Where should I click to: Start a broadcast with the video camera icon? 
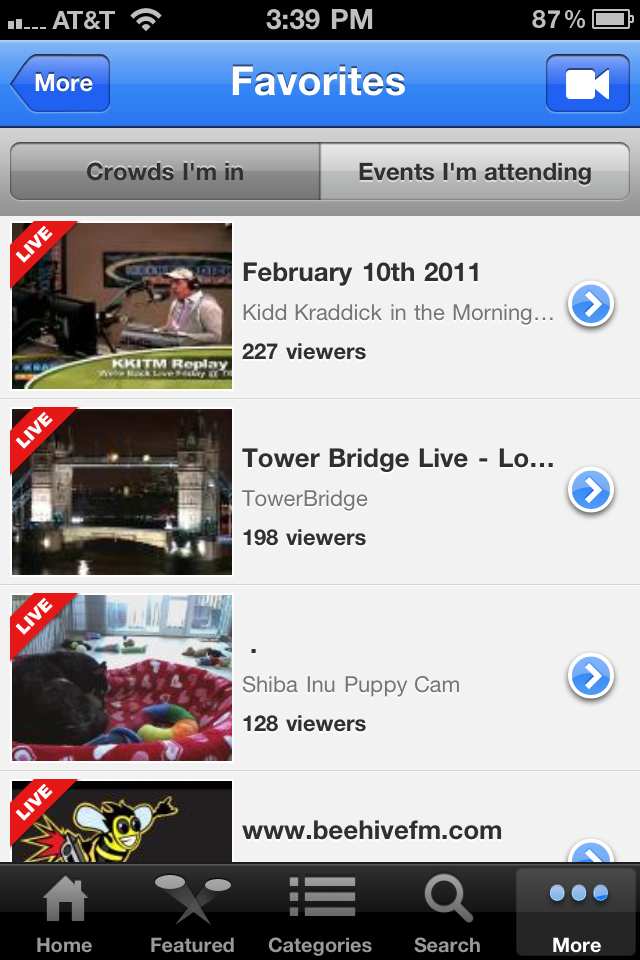587,83
